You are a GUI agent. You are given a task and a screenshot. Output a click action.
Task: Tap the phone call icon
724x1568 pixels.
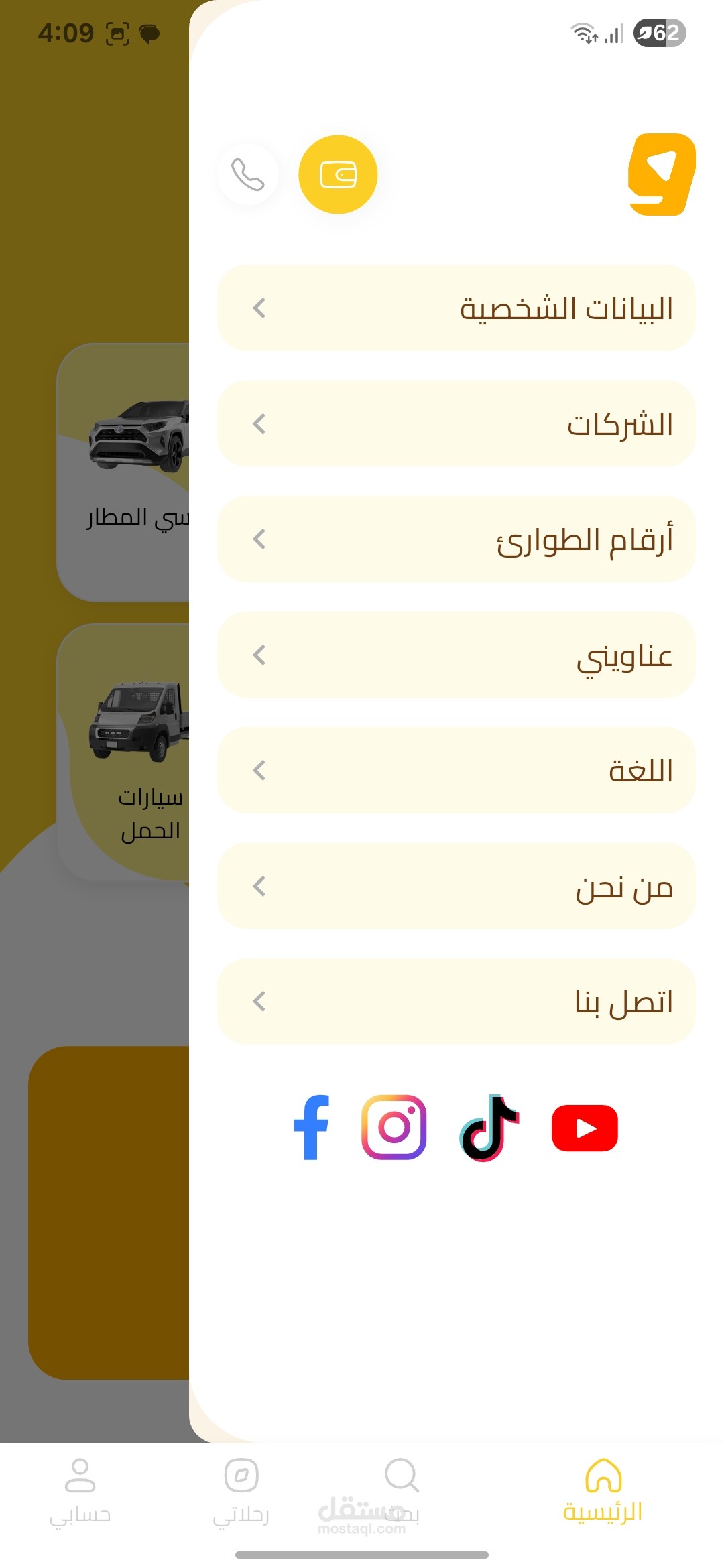pyautogui.click(x=248, y=175)
